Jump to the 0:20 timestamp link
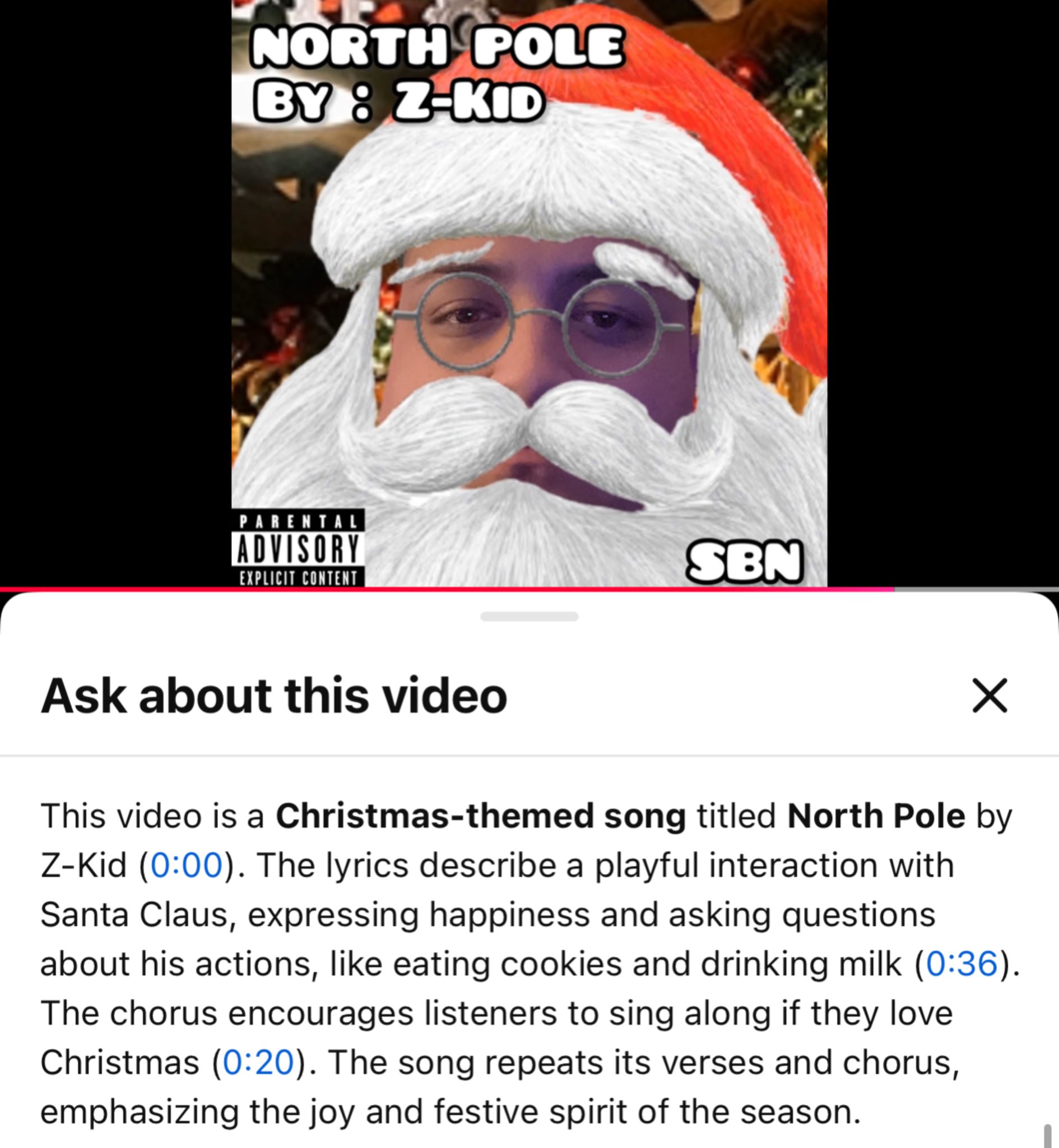Screen dimensions: 1059x1148 pyautogui.click(x=258, y=1063)
